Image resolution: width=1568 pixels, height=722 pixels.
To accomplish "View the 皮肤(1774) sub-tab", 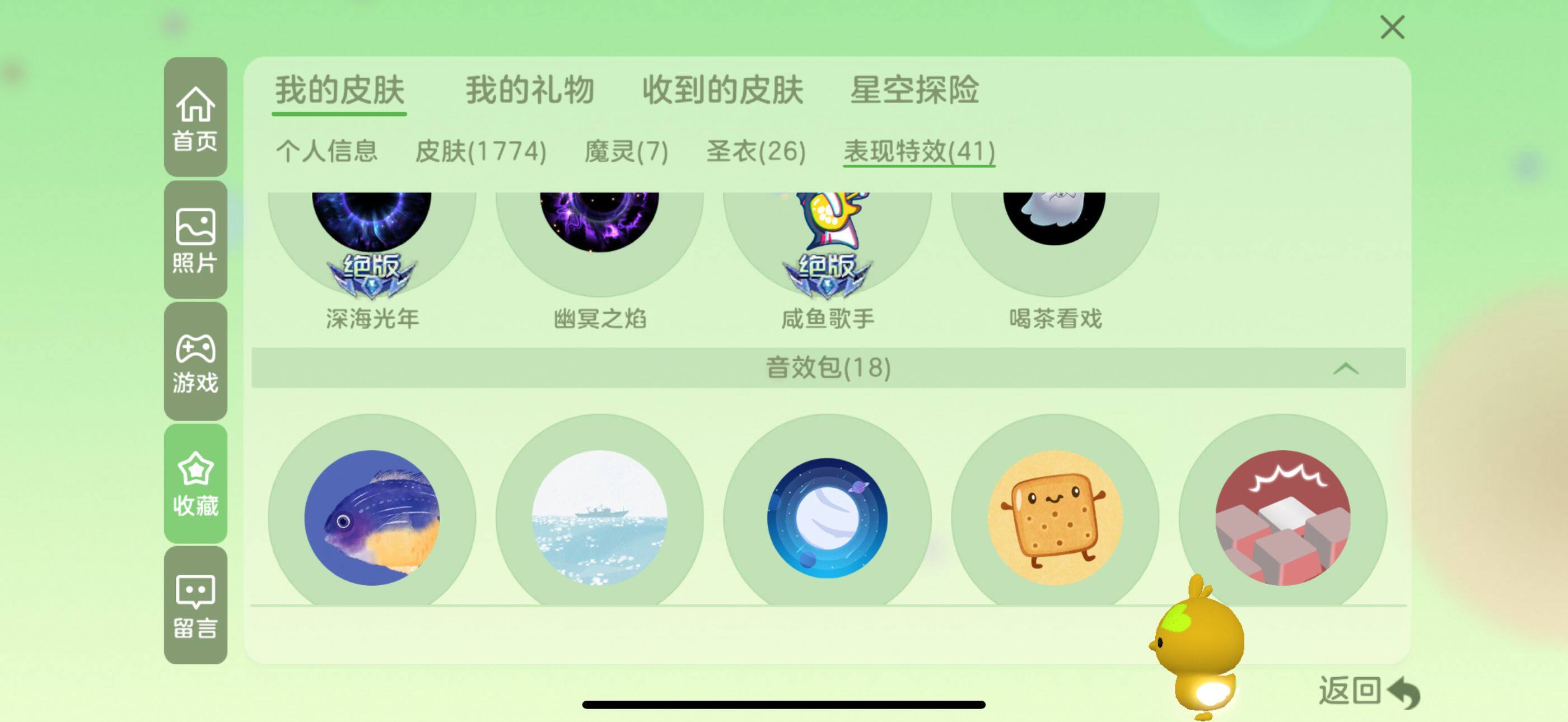I will point(480,151).
